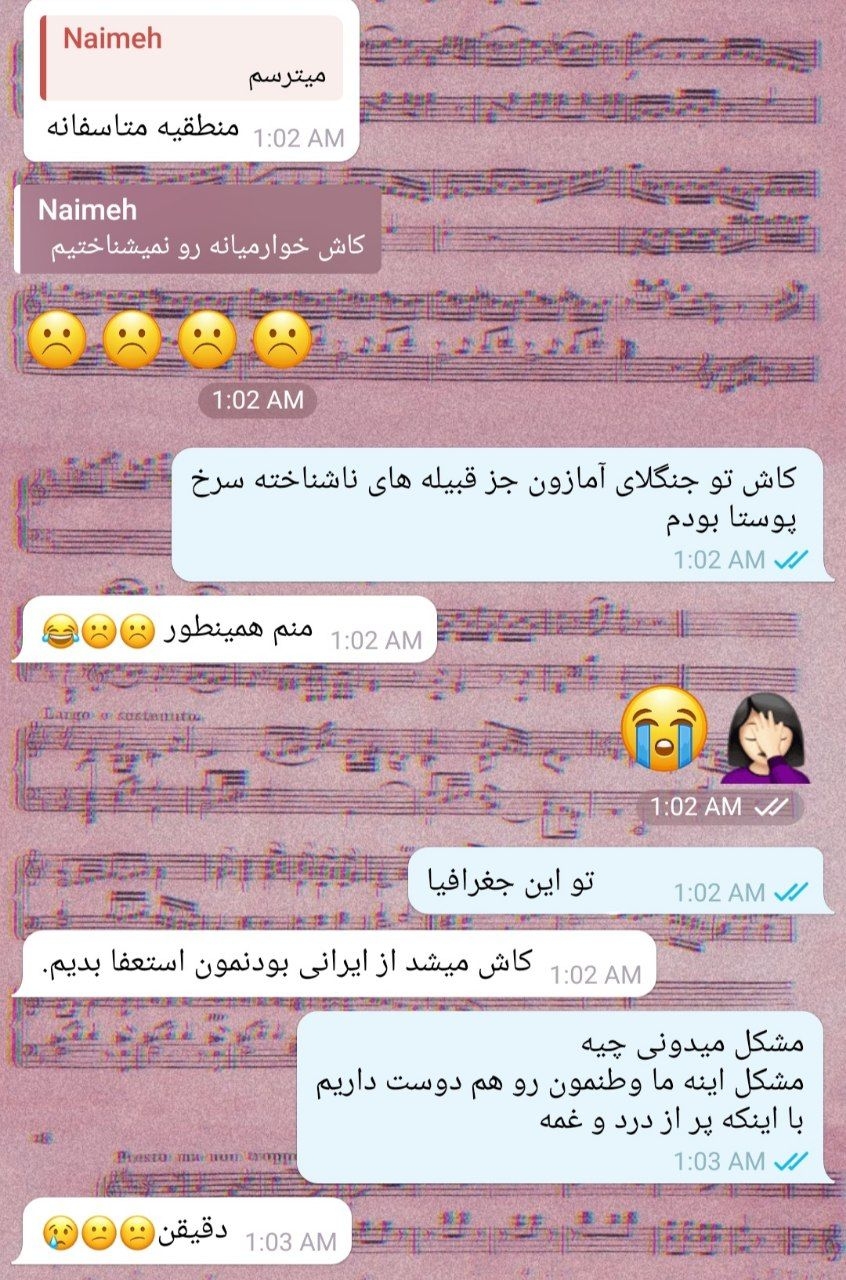Jump to quoted message "کاش خوارمیانه رو نمیشناختیم"
Viewport: 846px width, 1280px height.
tap(200, 229)
